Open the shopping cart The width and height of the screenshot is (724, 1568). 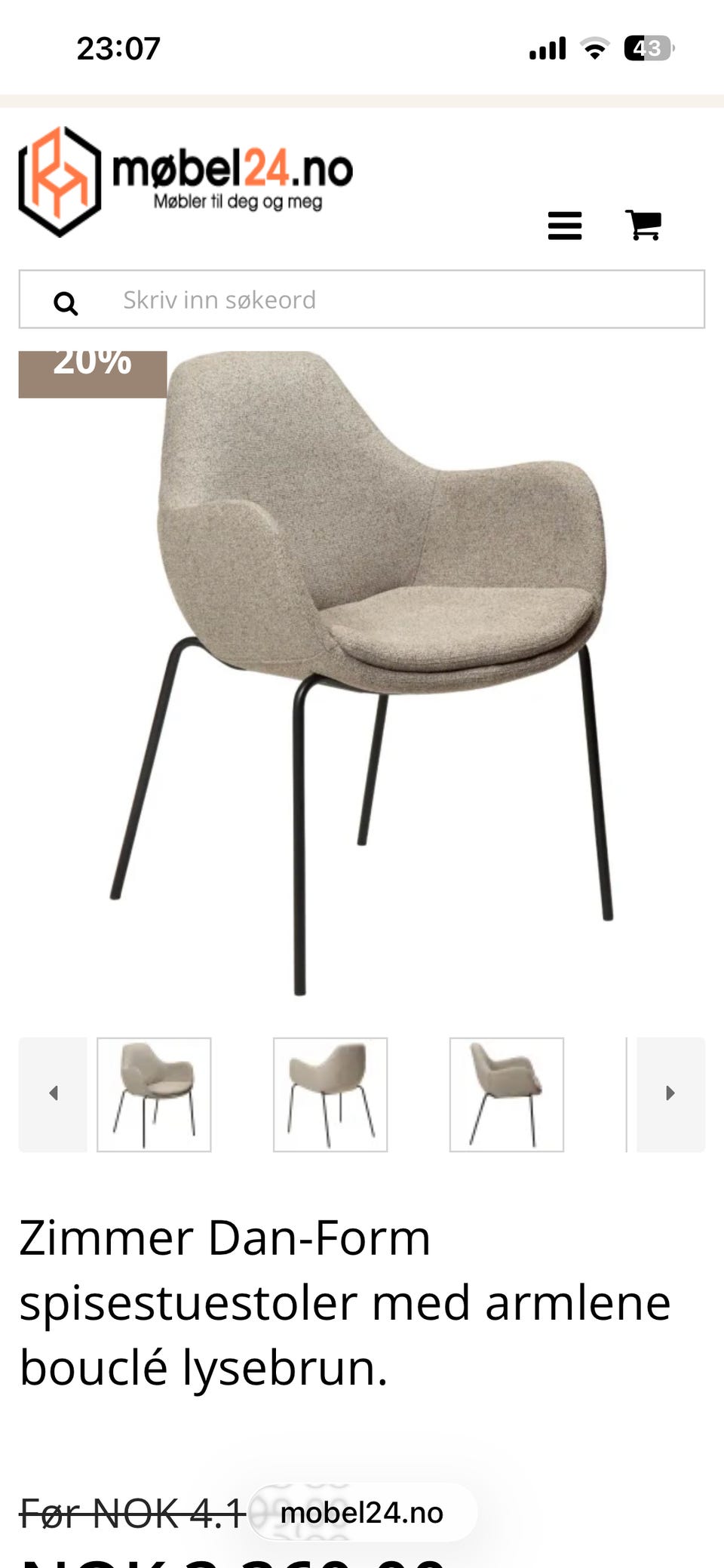click(x=643, y=225)
